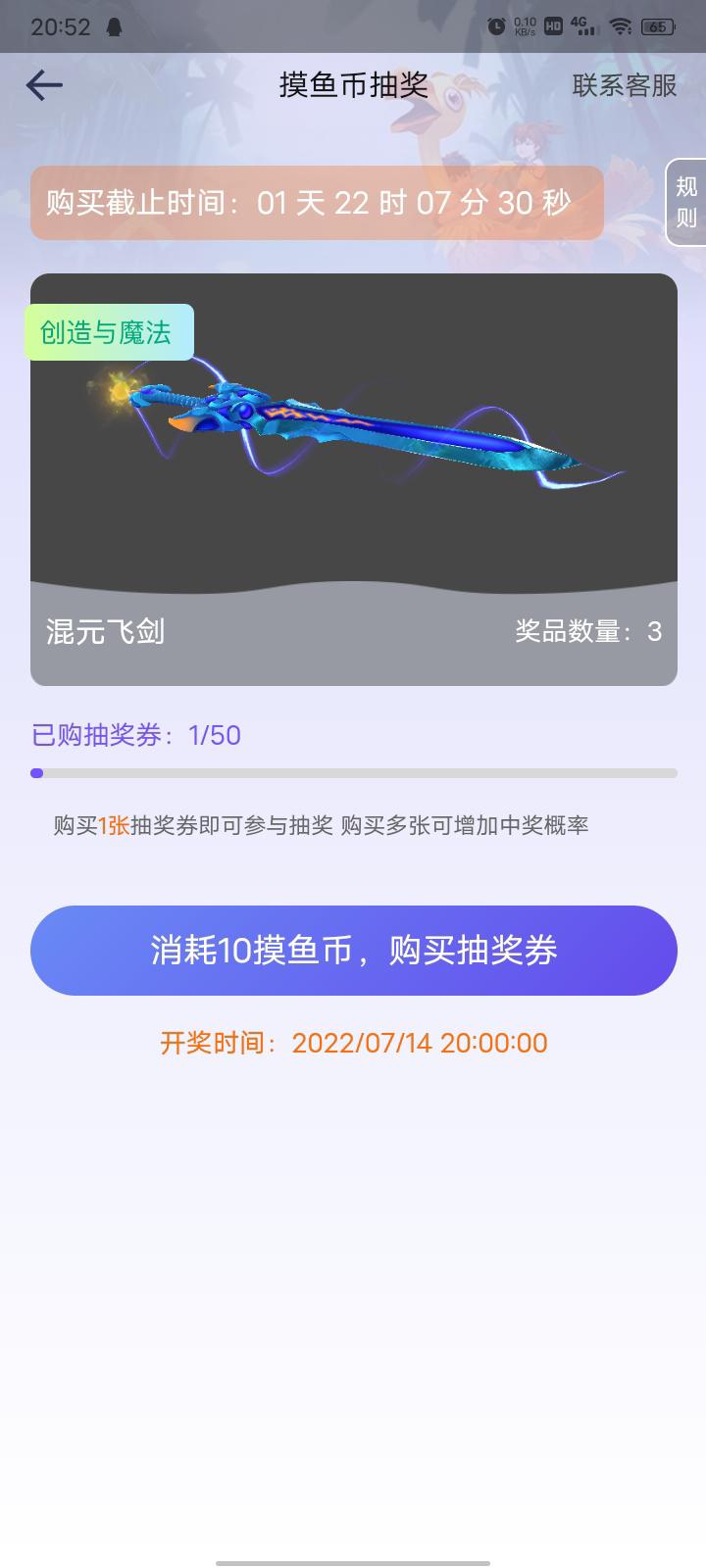Open the 混元飞剑 prize card
Image resolution: width=706 pixels, height=1568 pixels.
(354, 479)
